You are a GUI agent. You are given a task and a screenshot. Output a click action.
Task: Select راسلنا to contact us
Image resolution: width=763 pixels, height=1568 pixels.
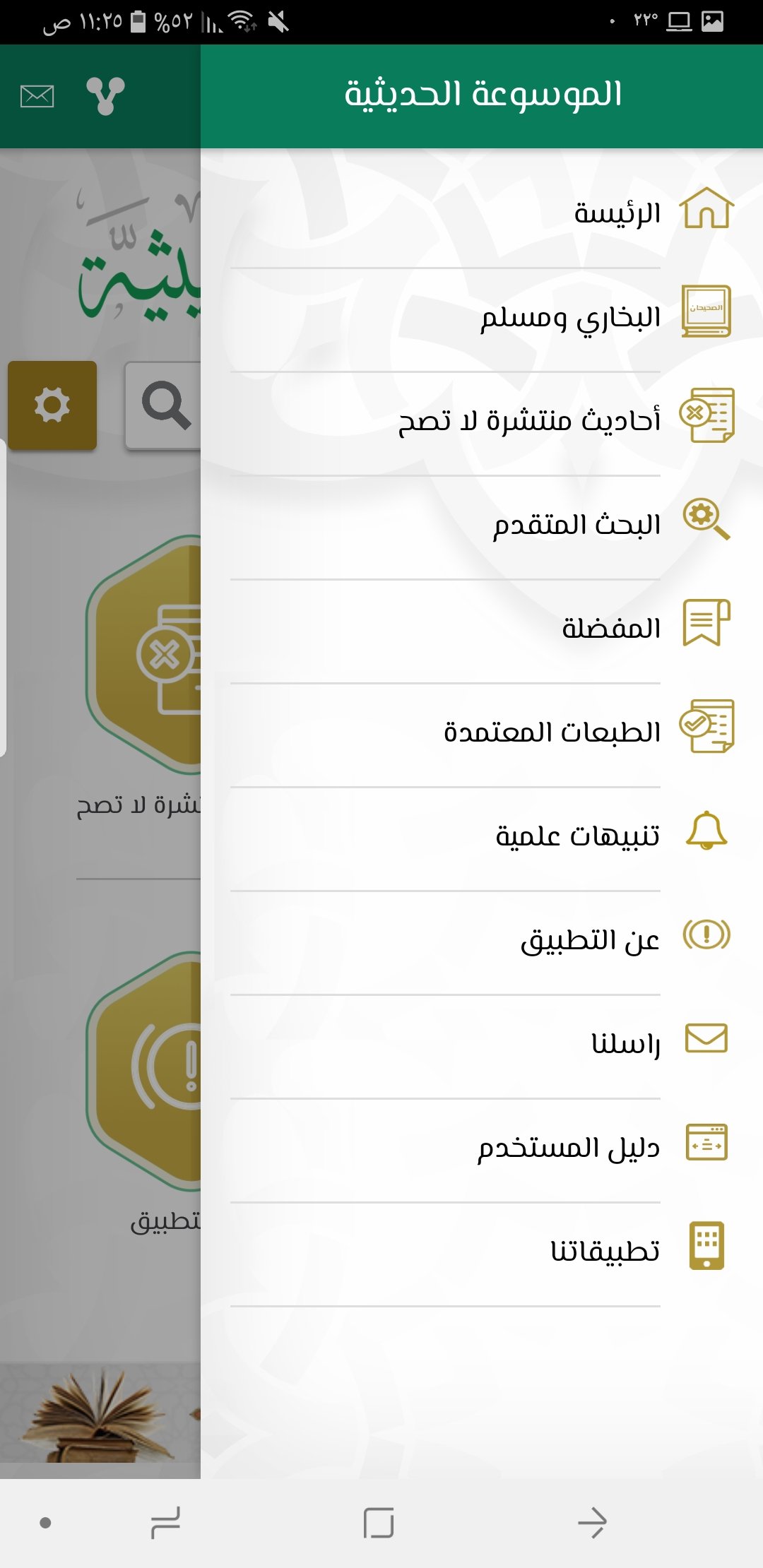point(625,1043)
